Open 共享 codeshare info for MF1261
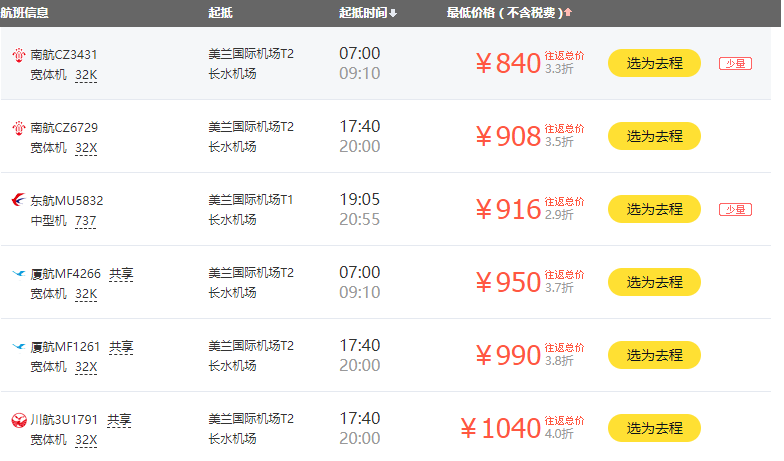Viewport: 784px width, 461px height. tap(121, 346)
